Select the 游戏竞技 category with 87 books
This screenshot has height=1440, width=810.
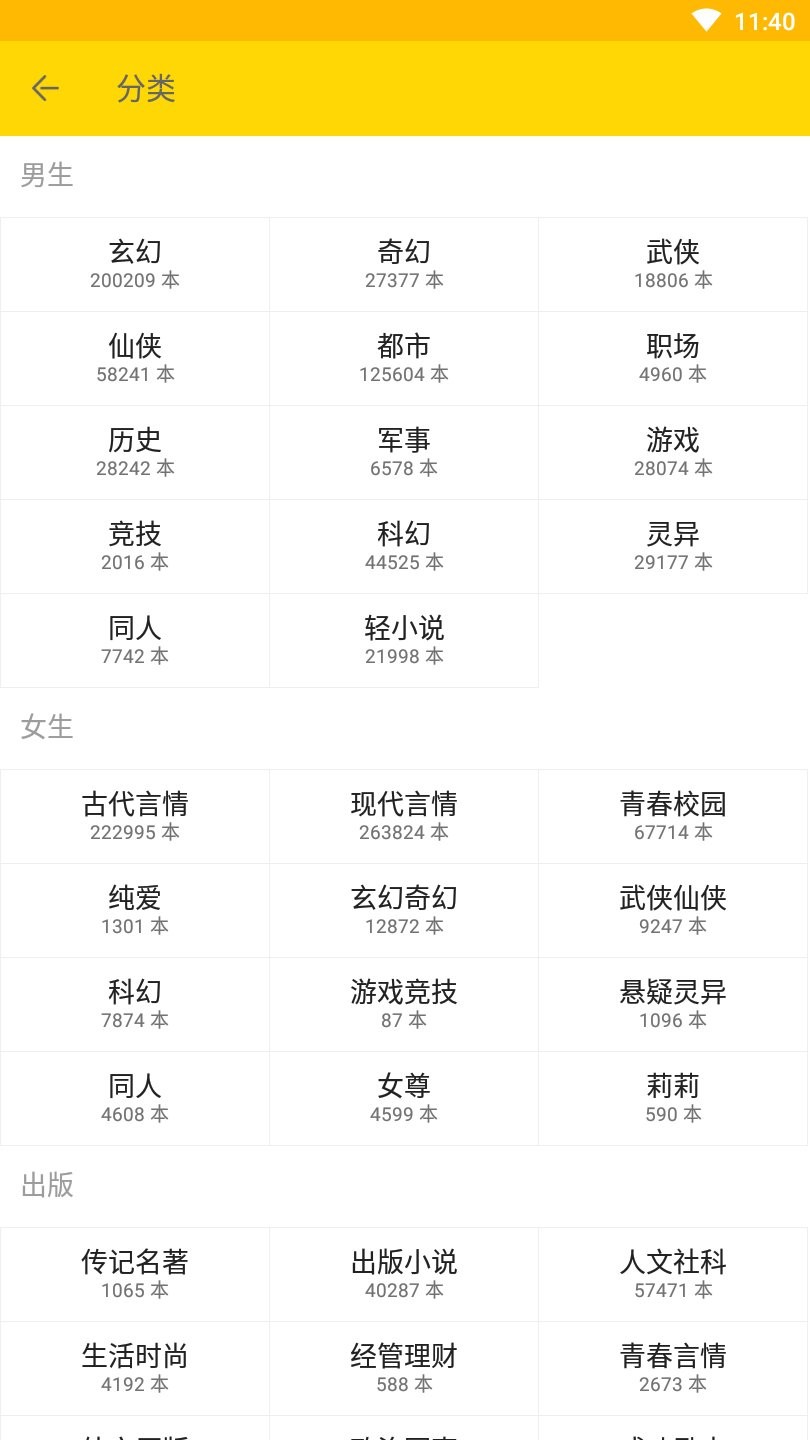point(404,1003)
